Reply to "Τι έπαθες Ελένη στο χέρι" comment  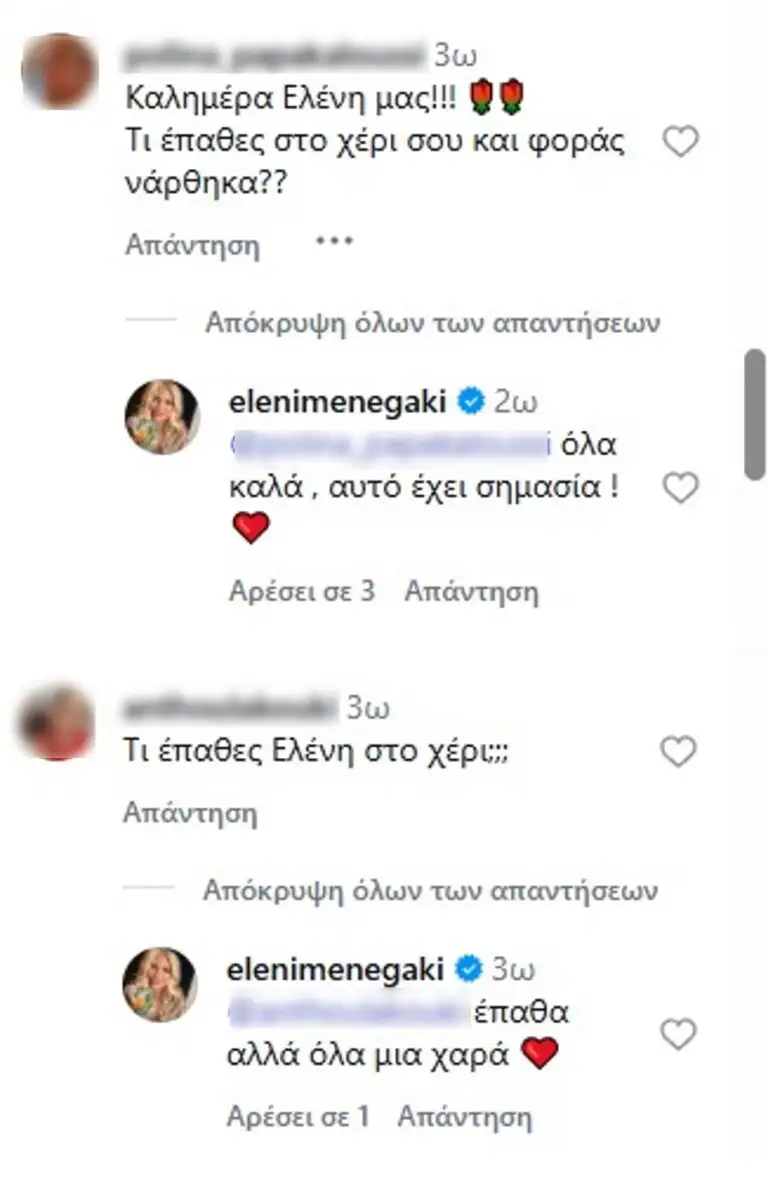pyautogui.click(x=190, y=813)
